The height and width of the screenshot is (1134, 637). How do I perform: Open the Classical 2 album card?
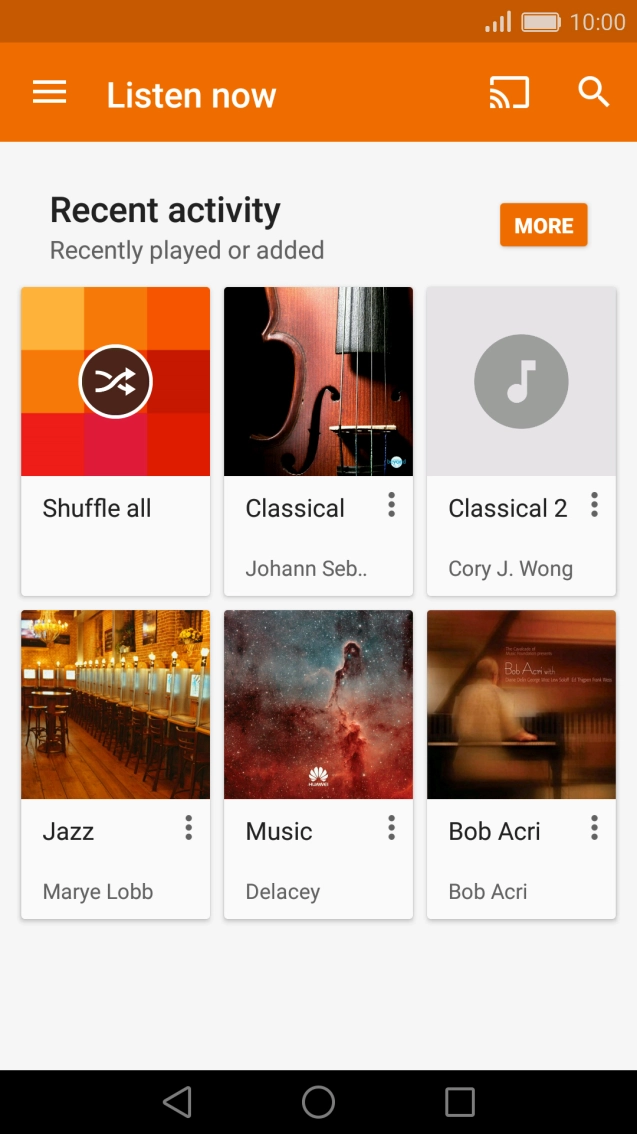(520, 382)
